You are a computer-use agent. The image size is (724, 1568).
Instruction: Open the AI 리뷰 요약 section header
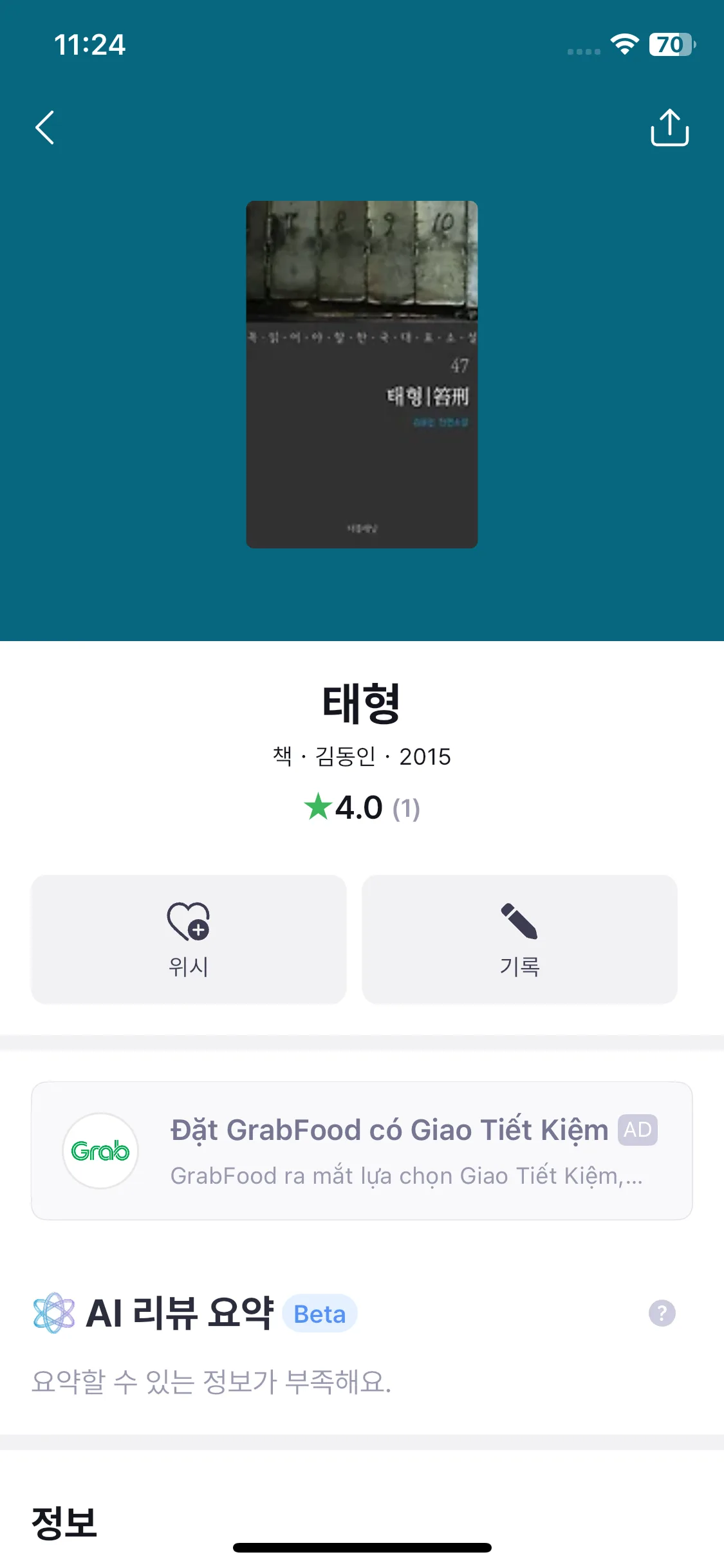tap(181, 1313)
